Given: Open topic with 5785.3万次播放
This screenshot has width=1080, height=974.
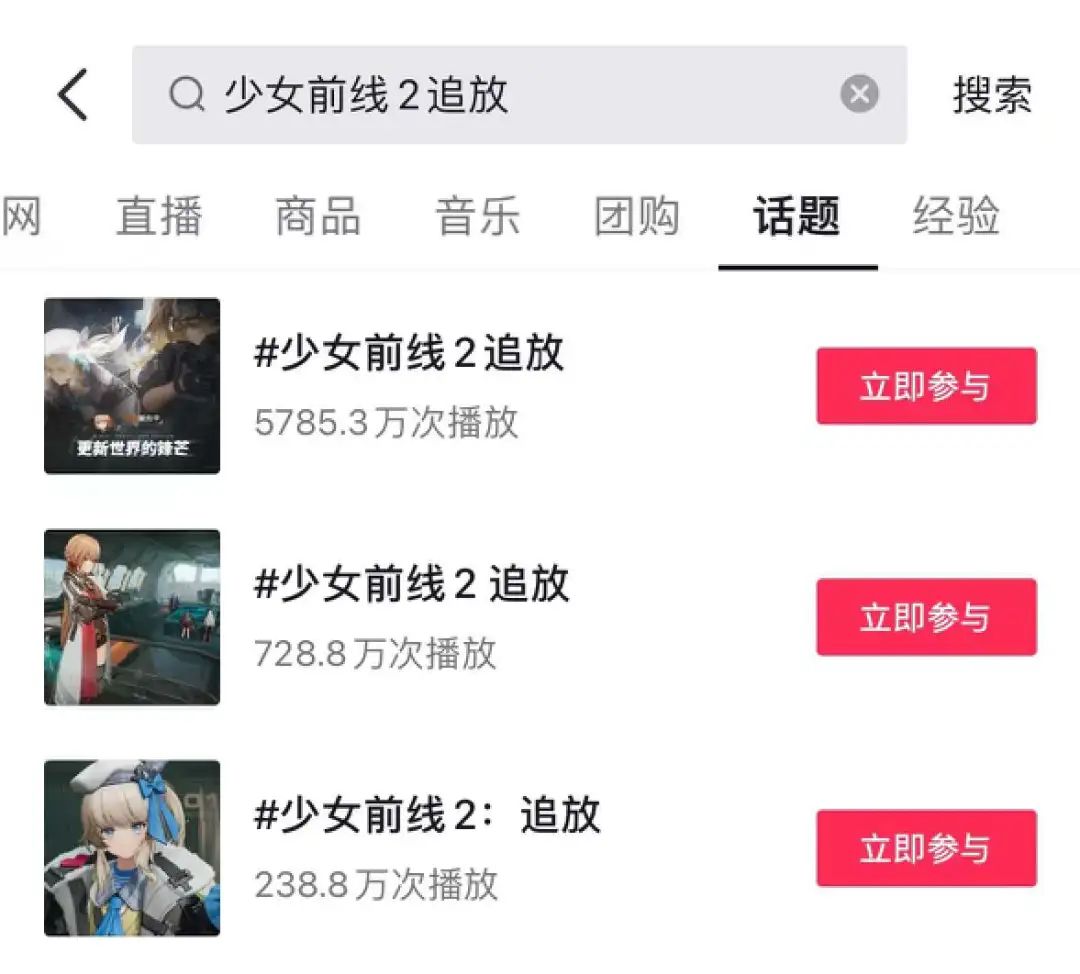Looking at the screenshot, I should click(x=409, y=386).
